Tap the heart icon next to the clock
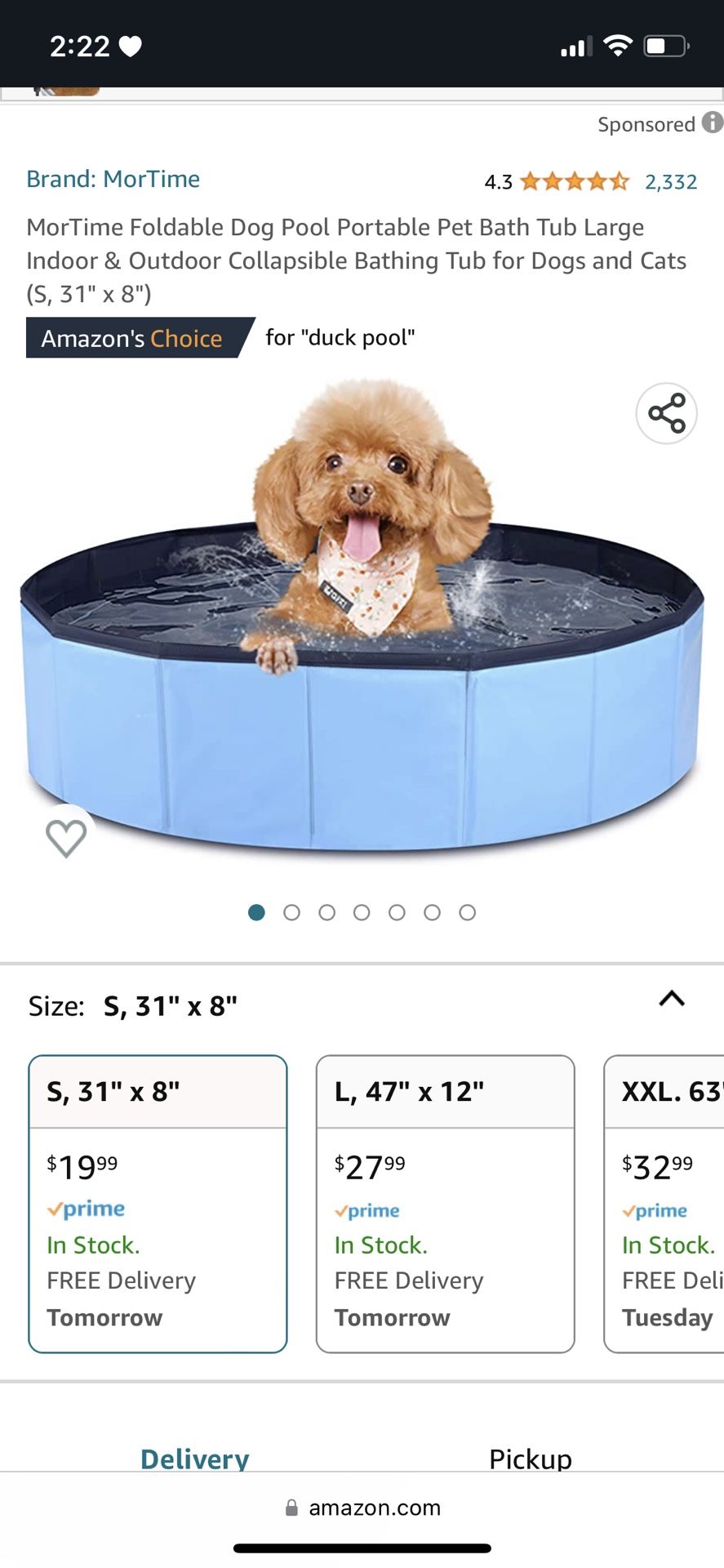 [x=131, y=47]
